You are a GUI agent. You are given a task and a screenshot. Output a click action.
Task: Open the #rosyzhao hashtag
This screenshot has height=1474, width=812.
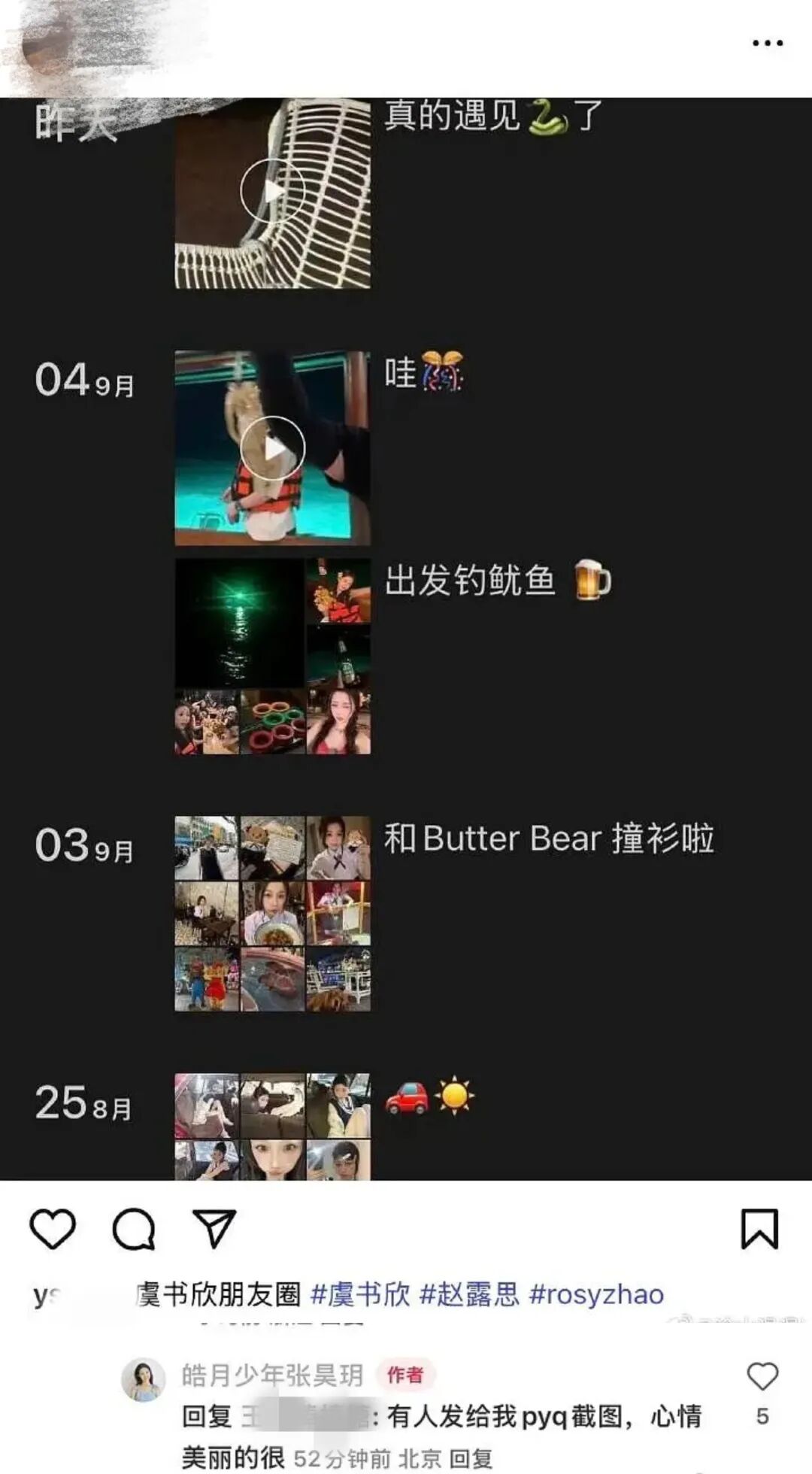point(596,1294)
